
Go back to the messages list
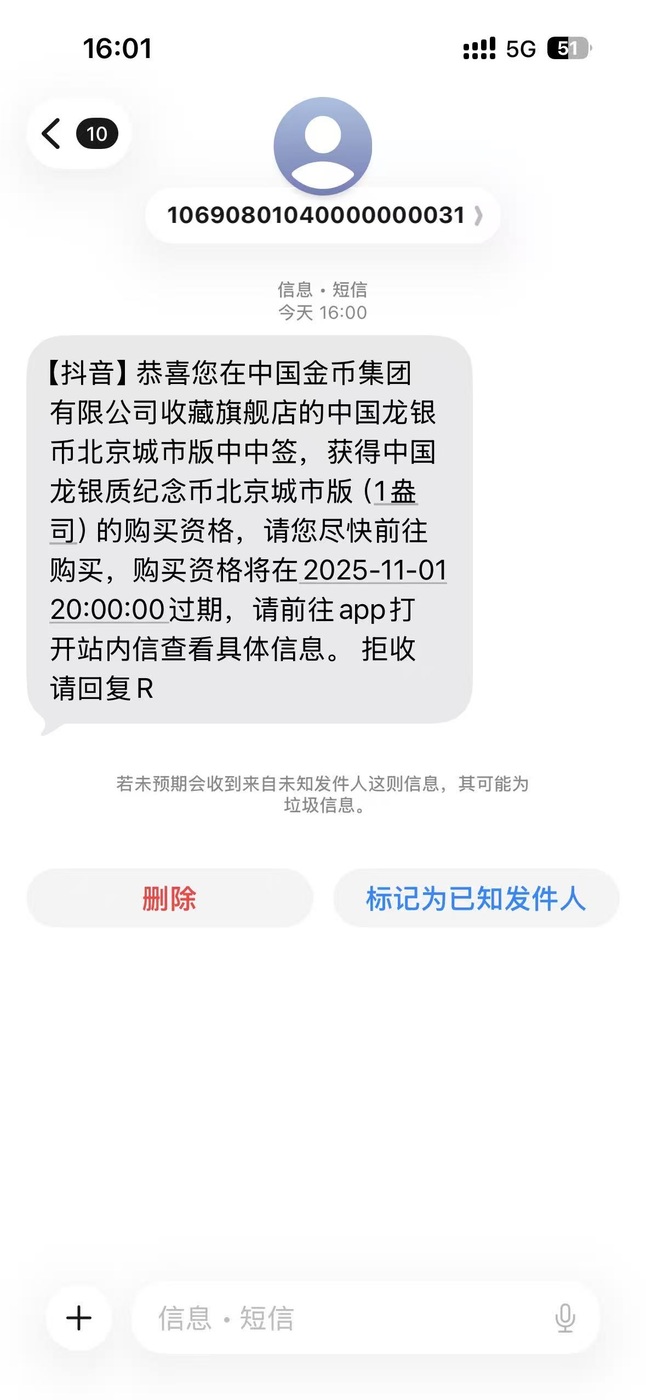(78, 133)
